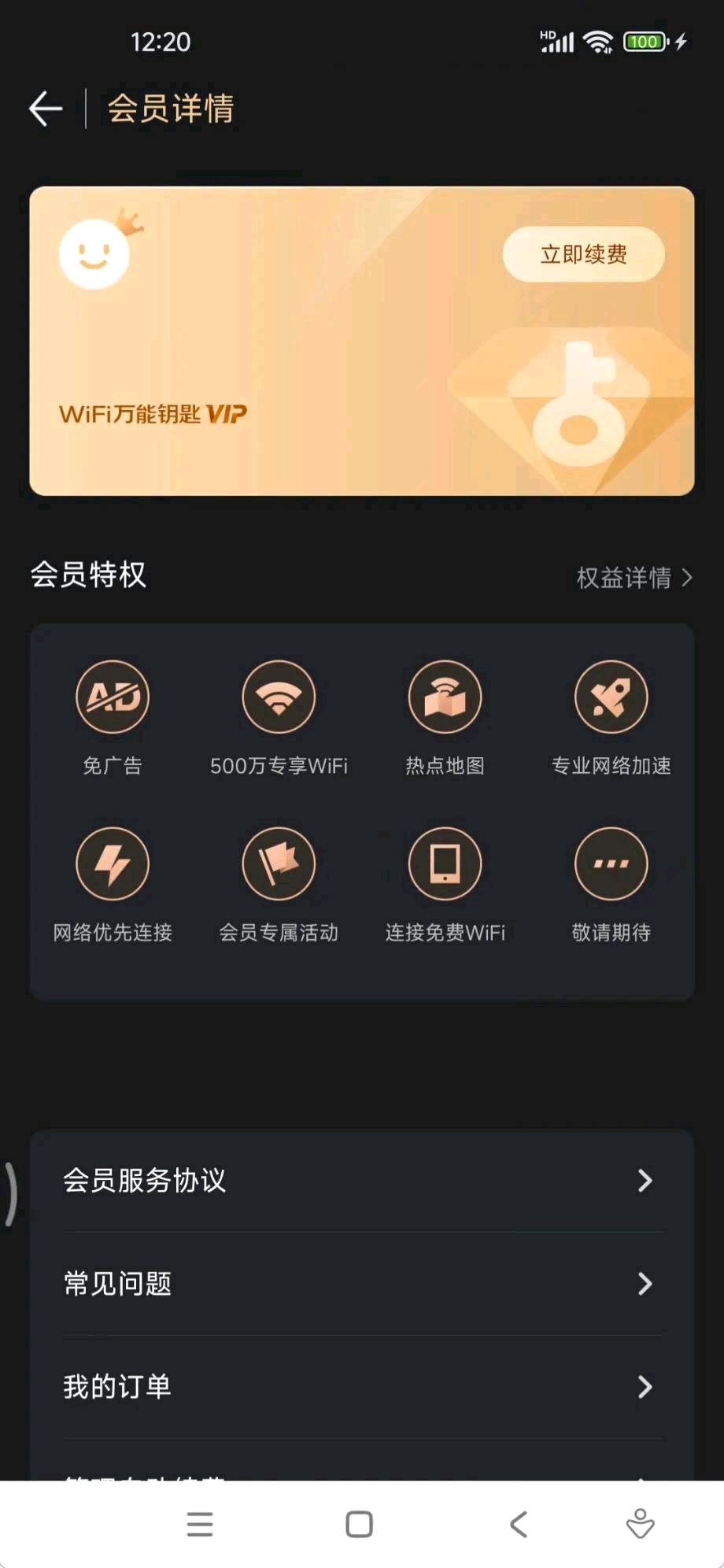Tap the system home button
This screenshot has width=724, height=1568.
(360, 1525)
